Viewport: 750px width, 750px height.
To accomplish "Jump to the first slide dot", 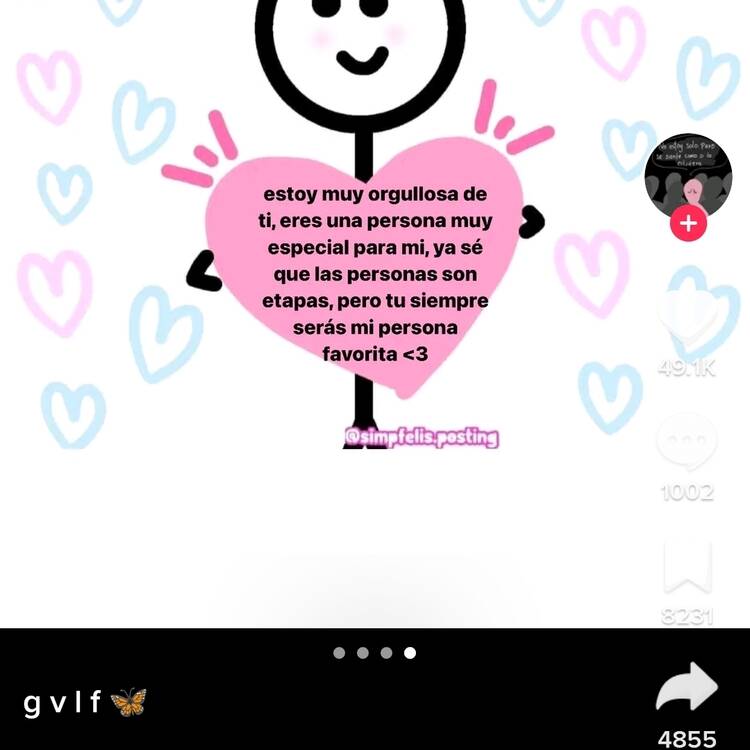I will 339,653.
